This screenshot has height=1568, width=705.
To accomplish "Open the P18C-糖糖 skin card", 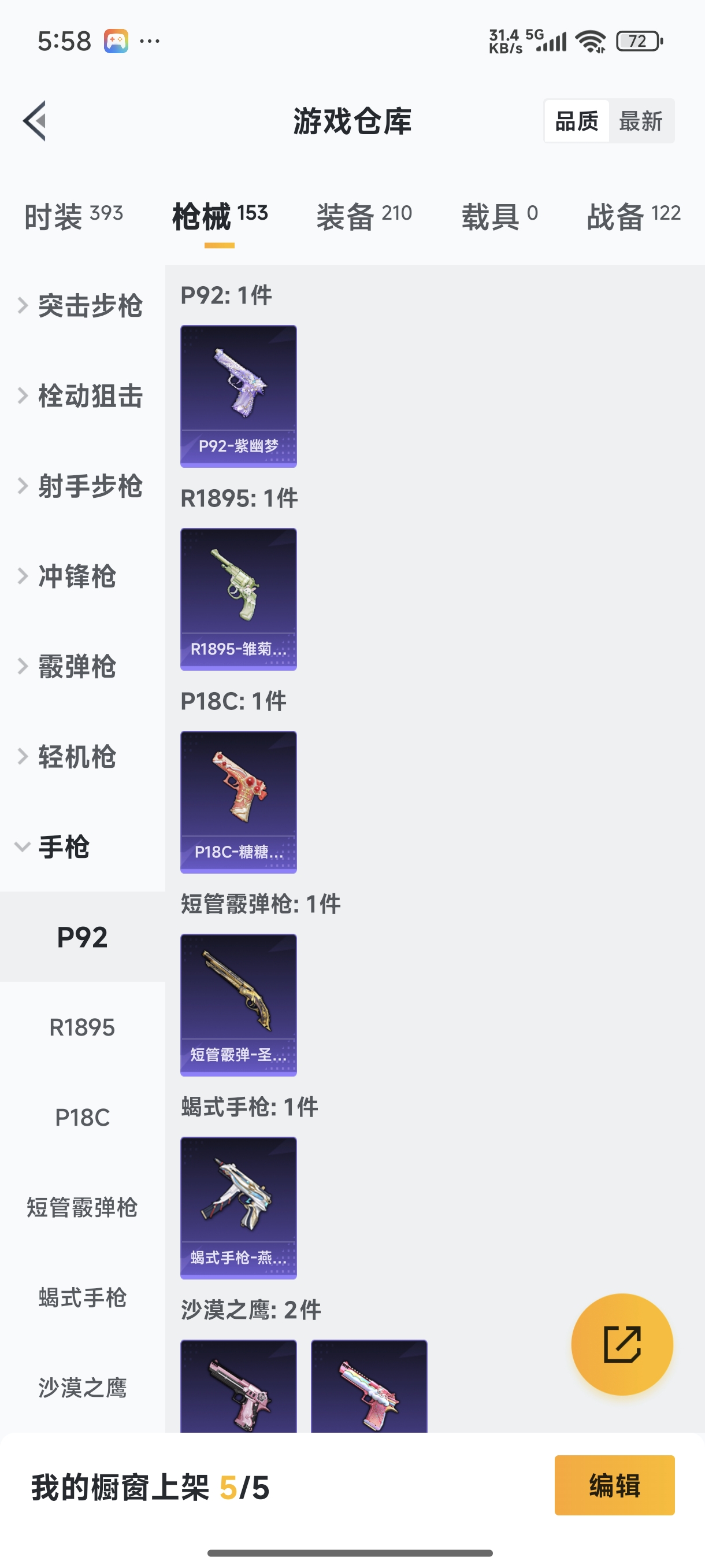I will tap(239, 802).
